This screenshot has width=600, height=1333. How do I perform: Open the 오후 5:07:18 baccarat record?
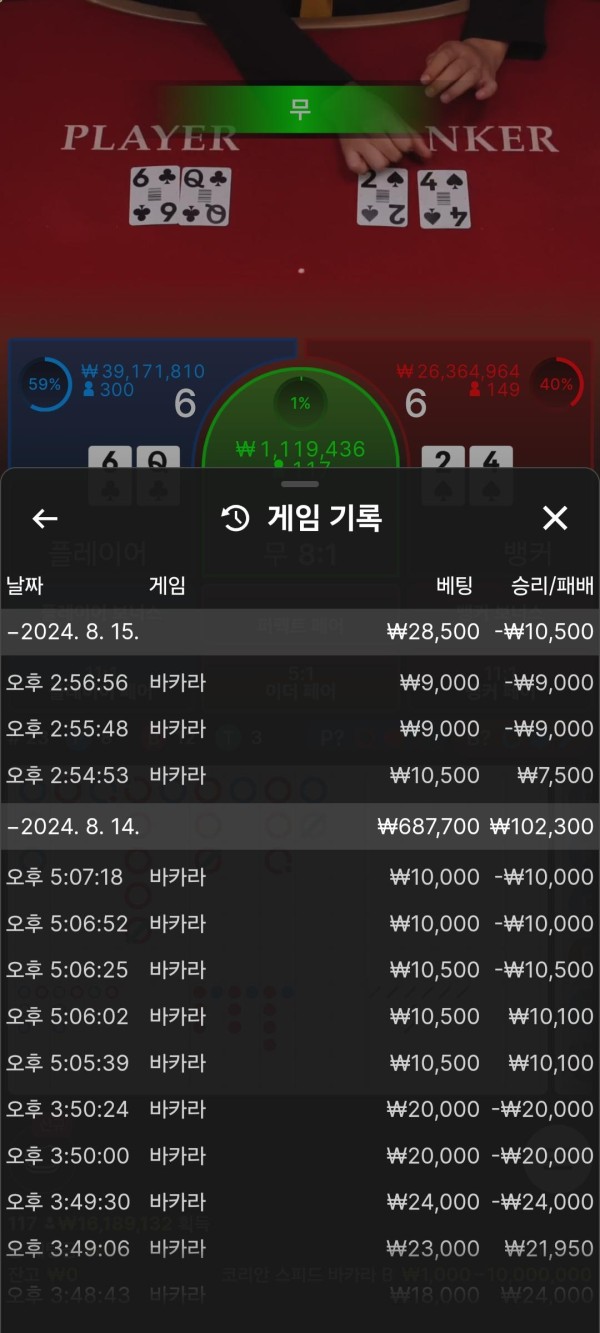[300, 877]
